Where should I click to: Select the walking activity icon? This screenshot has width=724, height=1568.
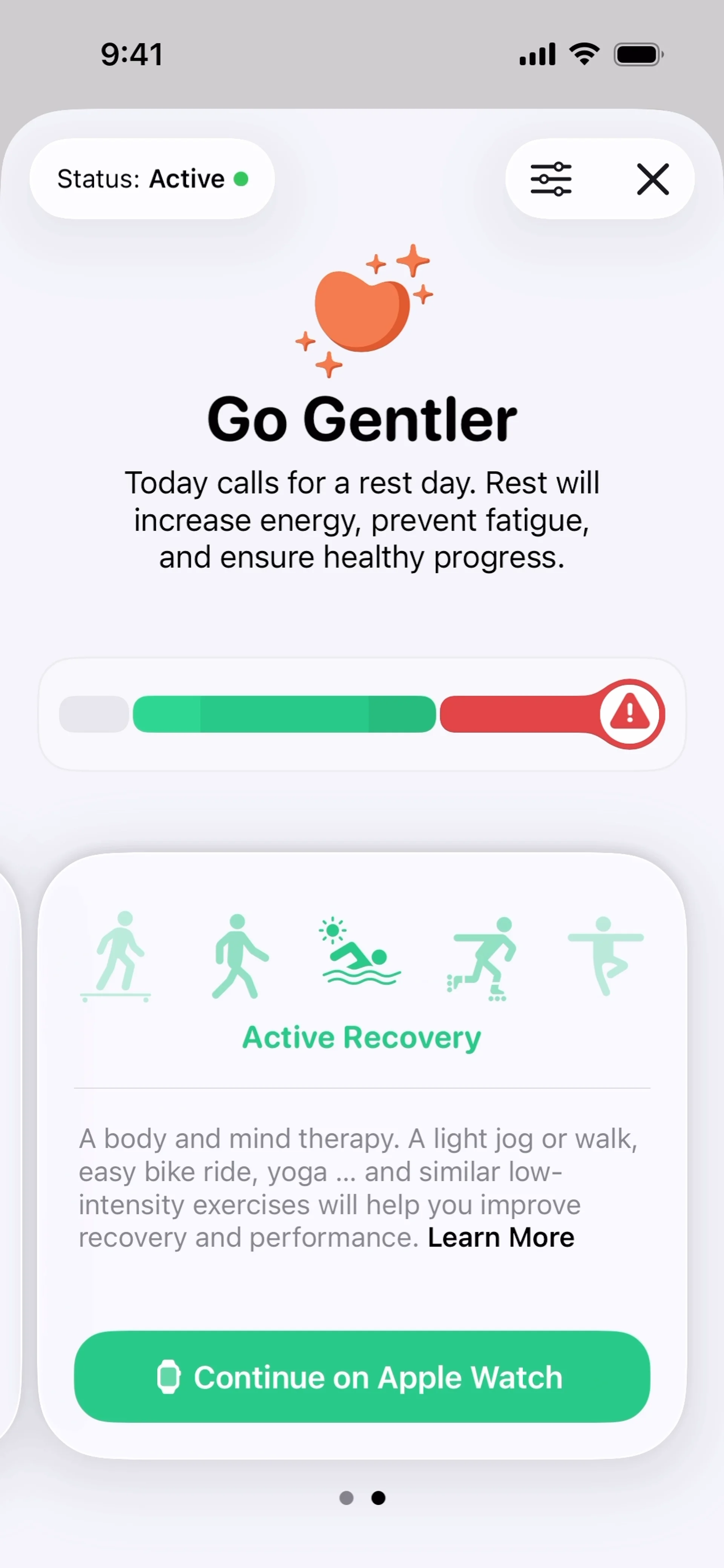pyautogui.click(x=239, y=956)
